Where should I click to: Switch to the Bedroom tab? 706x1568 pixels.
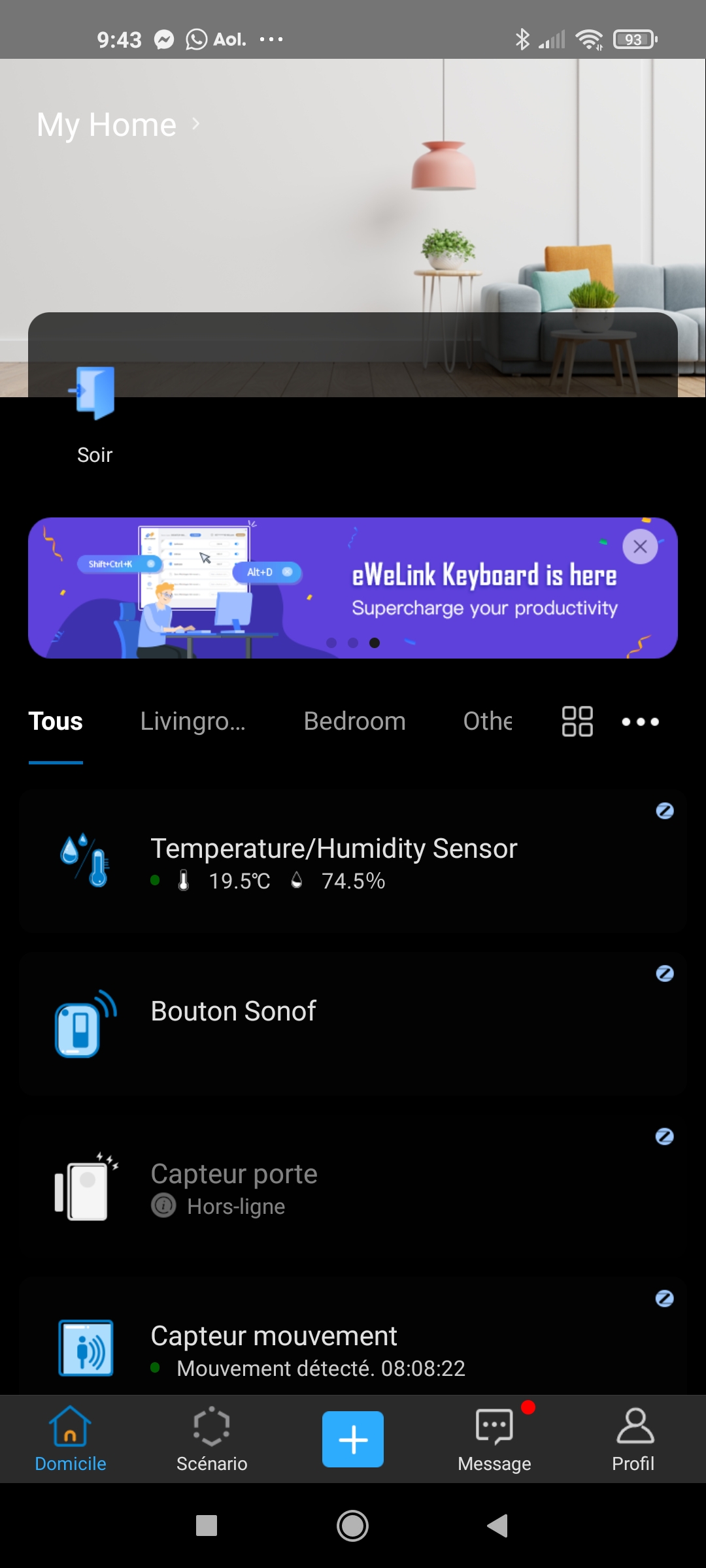354,721
